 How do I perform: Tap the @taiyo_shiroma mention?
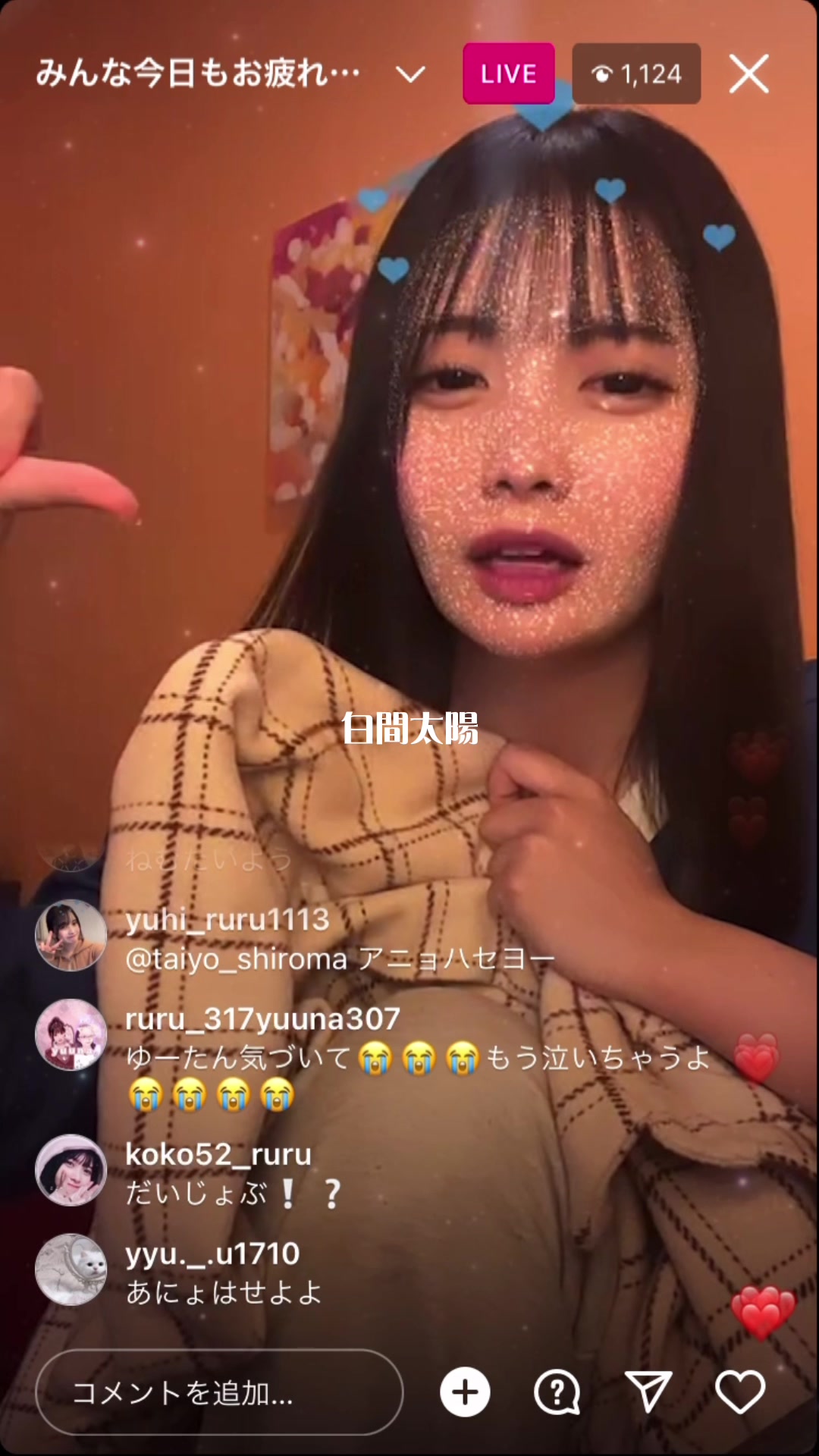coord(236,959)
